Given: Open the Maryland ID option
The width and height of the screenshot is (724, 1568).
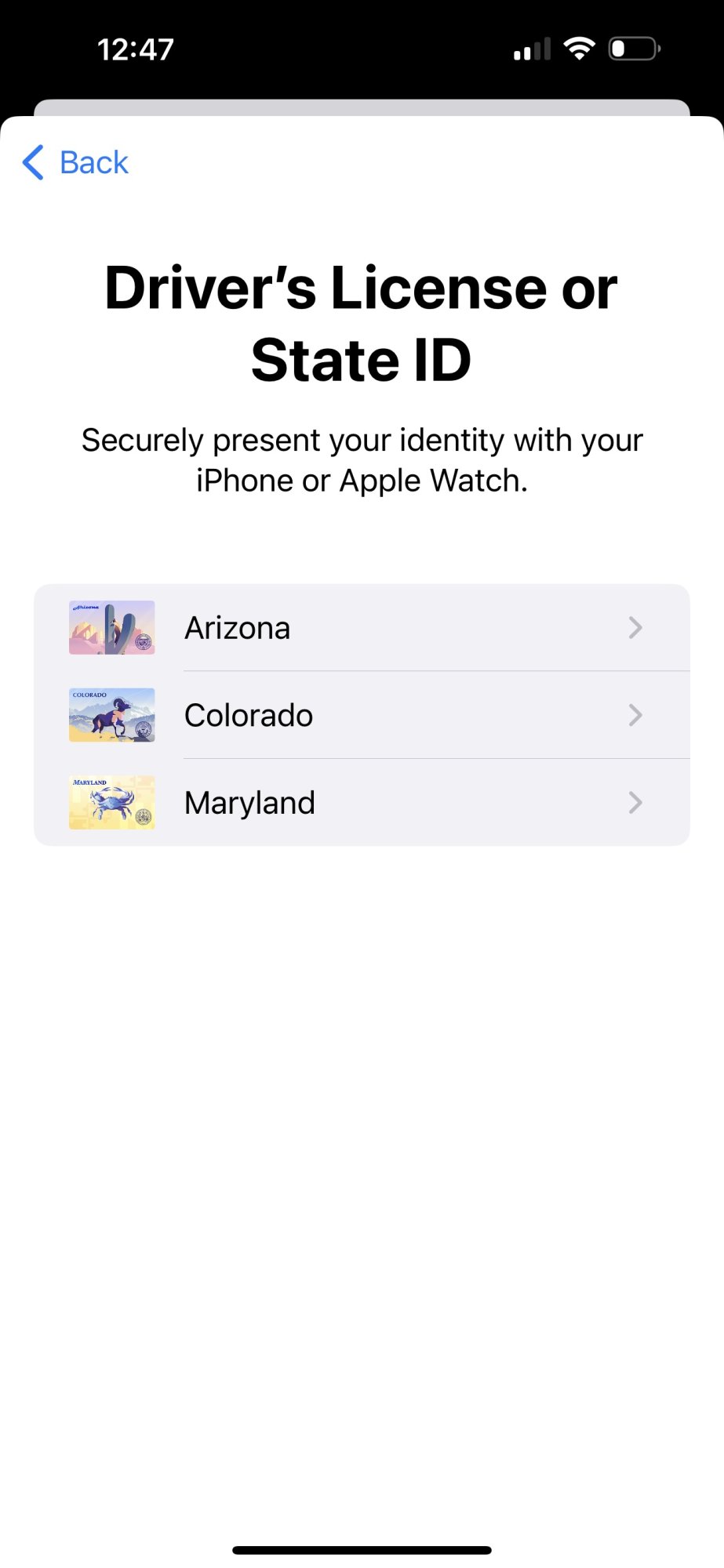Looking at the screenshot, I should 361,803.
